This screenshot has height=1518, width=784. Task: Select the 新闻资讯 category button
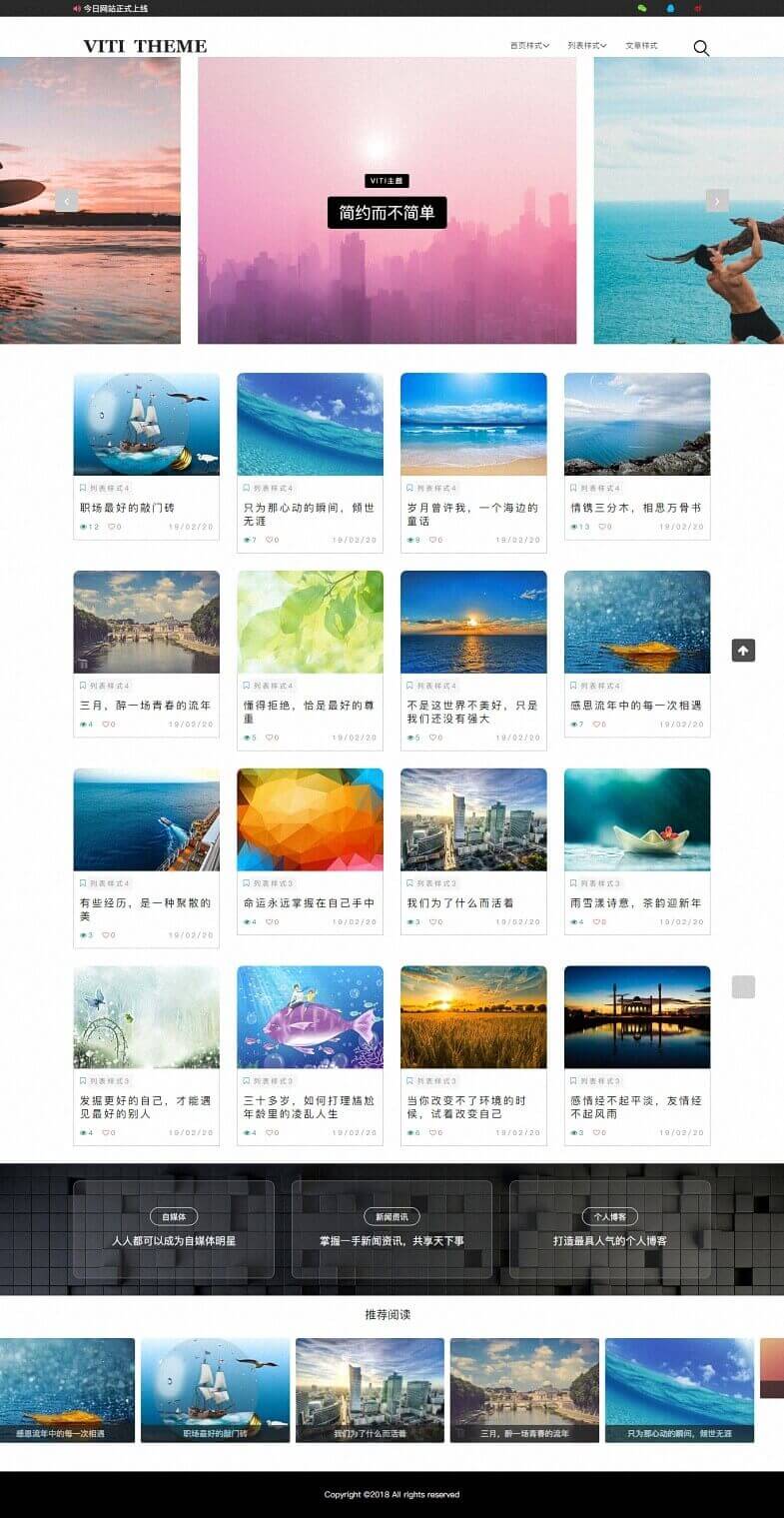coord(392,1216)
